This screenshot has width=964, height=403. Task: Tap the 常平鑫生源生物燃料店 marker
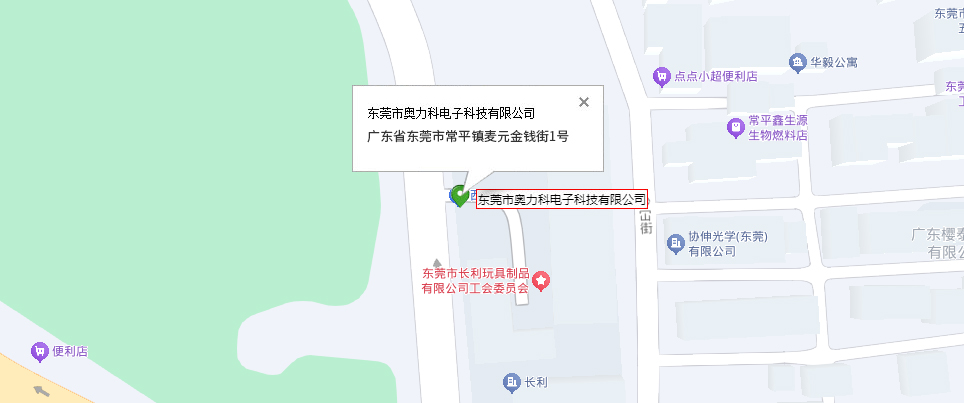[736, 127]
